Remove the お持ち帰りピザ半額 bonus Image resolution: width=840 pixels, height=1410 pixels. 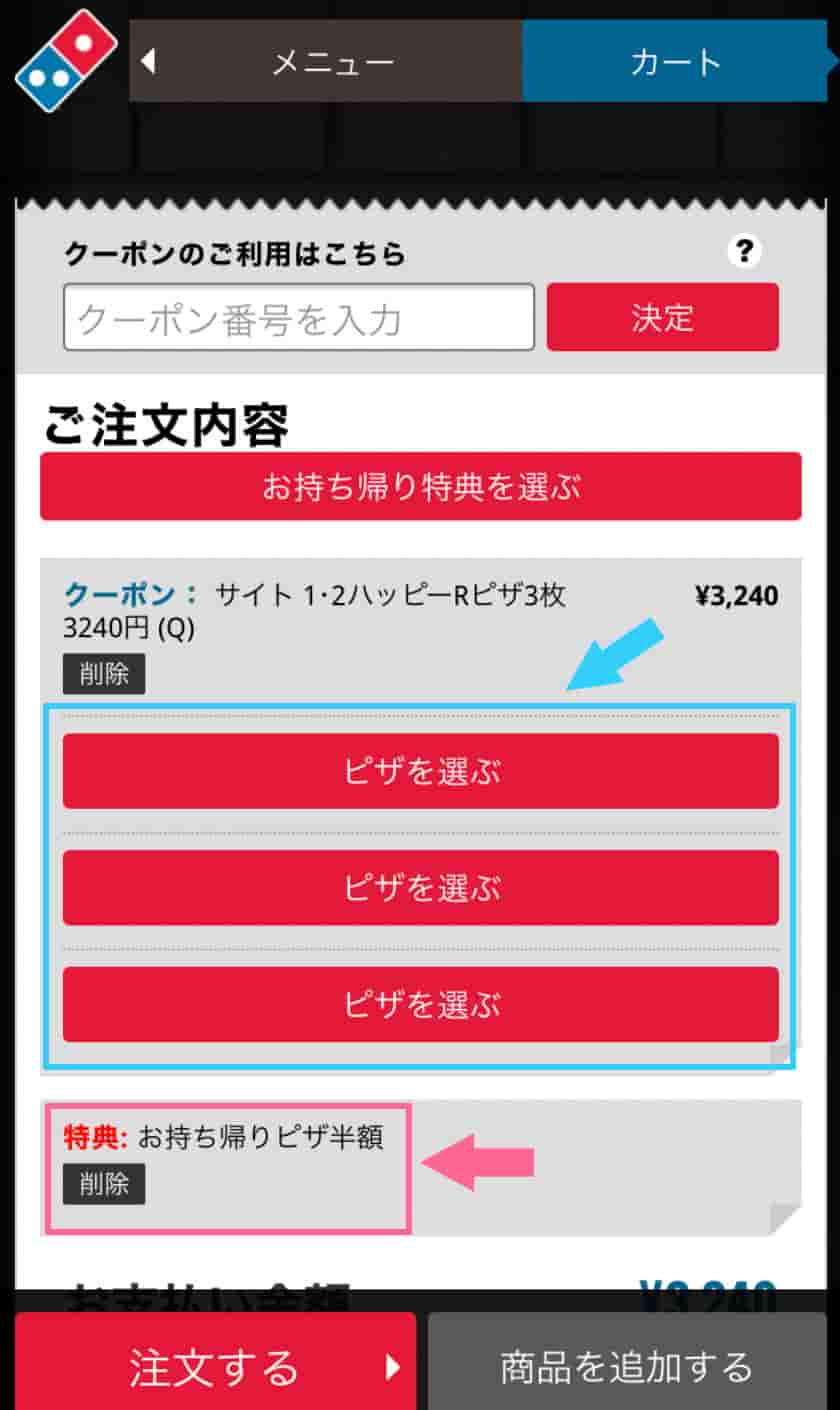tap(104, 1184)
